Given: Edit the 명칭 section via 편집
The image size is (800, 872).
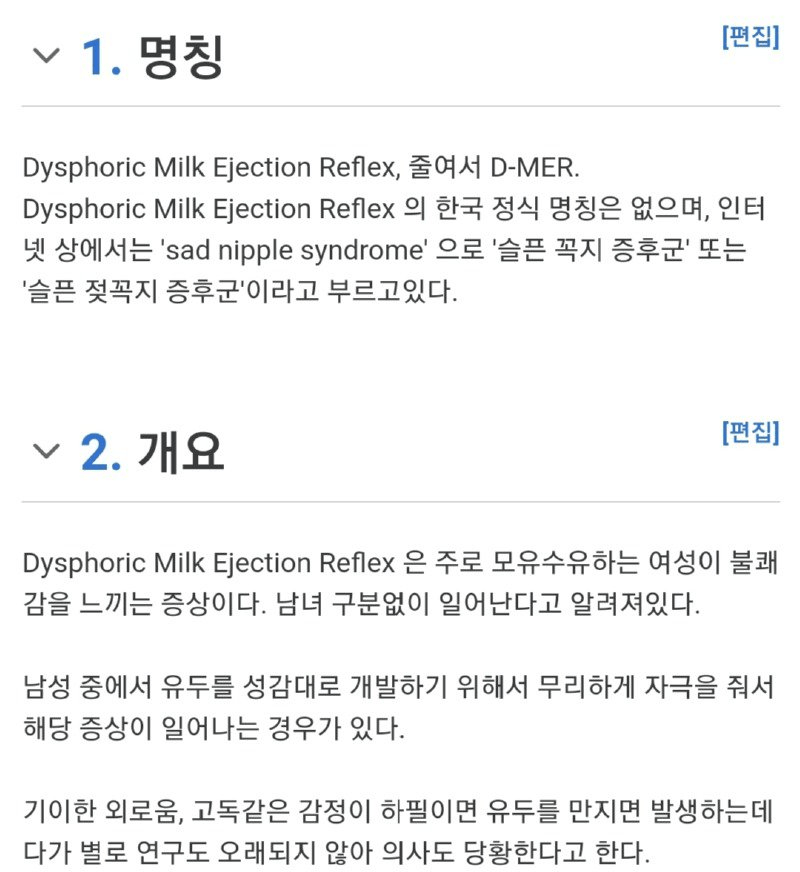Looking at the screenshot, I should (x=749, y=38).
